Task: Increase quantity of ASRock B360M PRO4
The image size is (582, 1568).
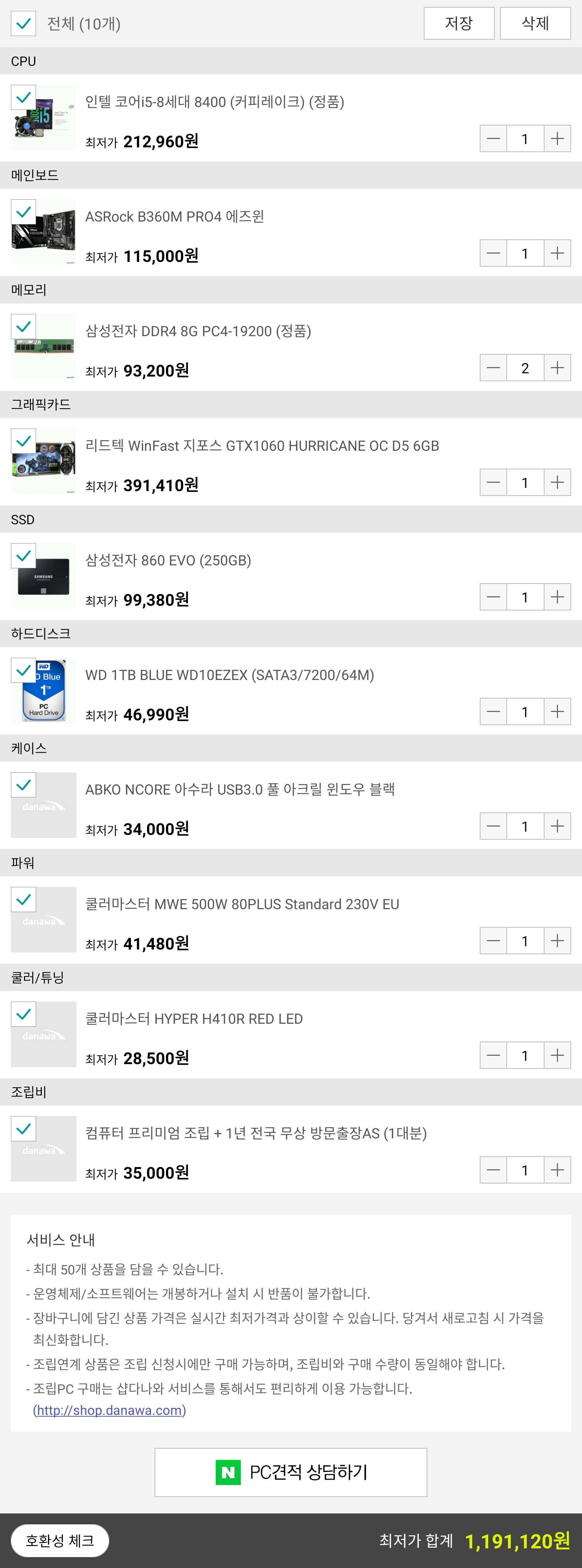Action: tap(557, 253)
